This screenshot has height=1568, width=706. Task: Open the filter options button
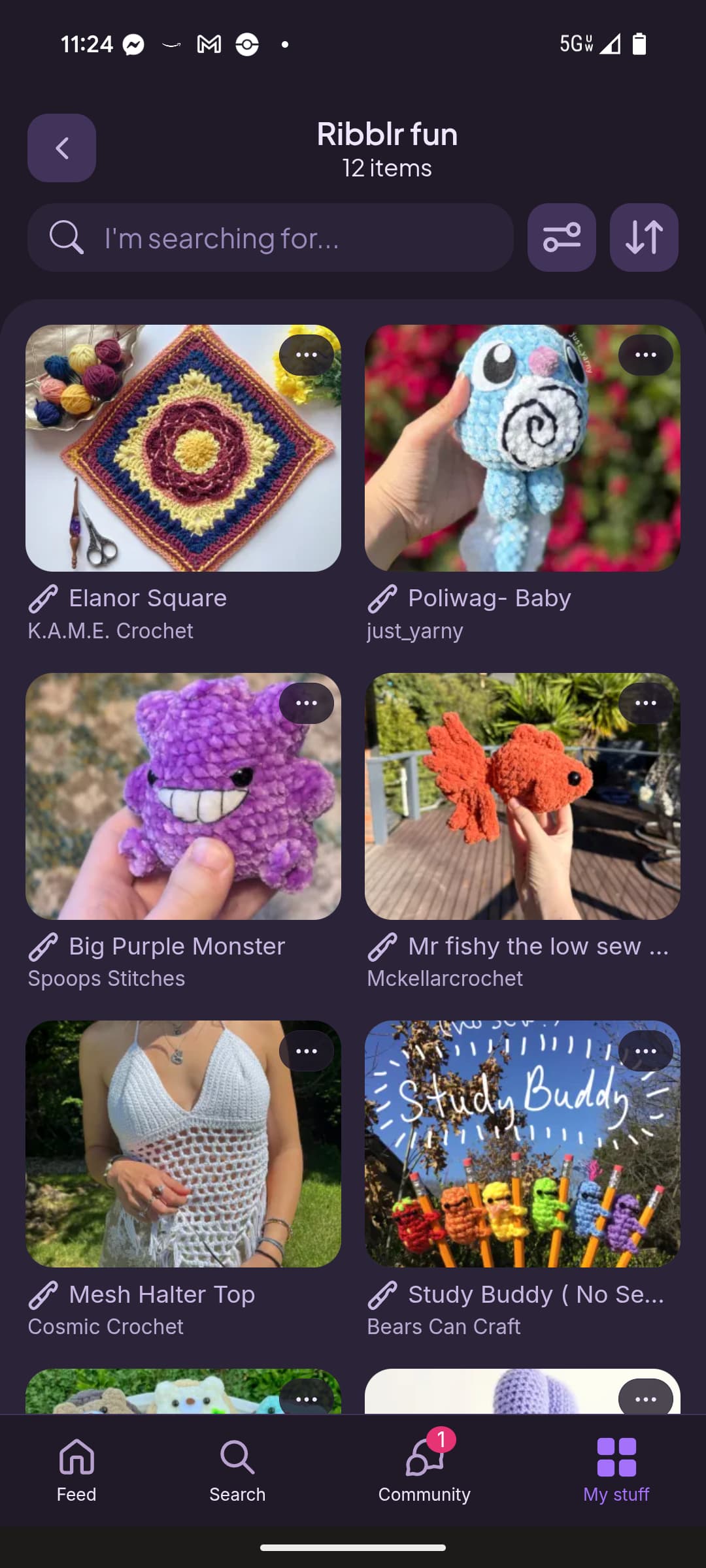(x=562, y=238)
